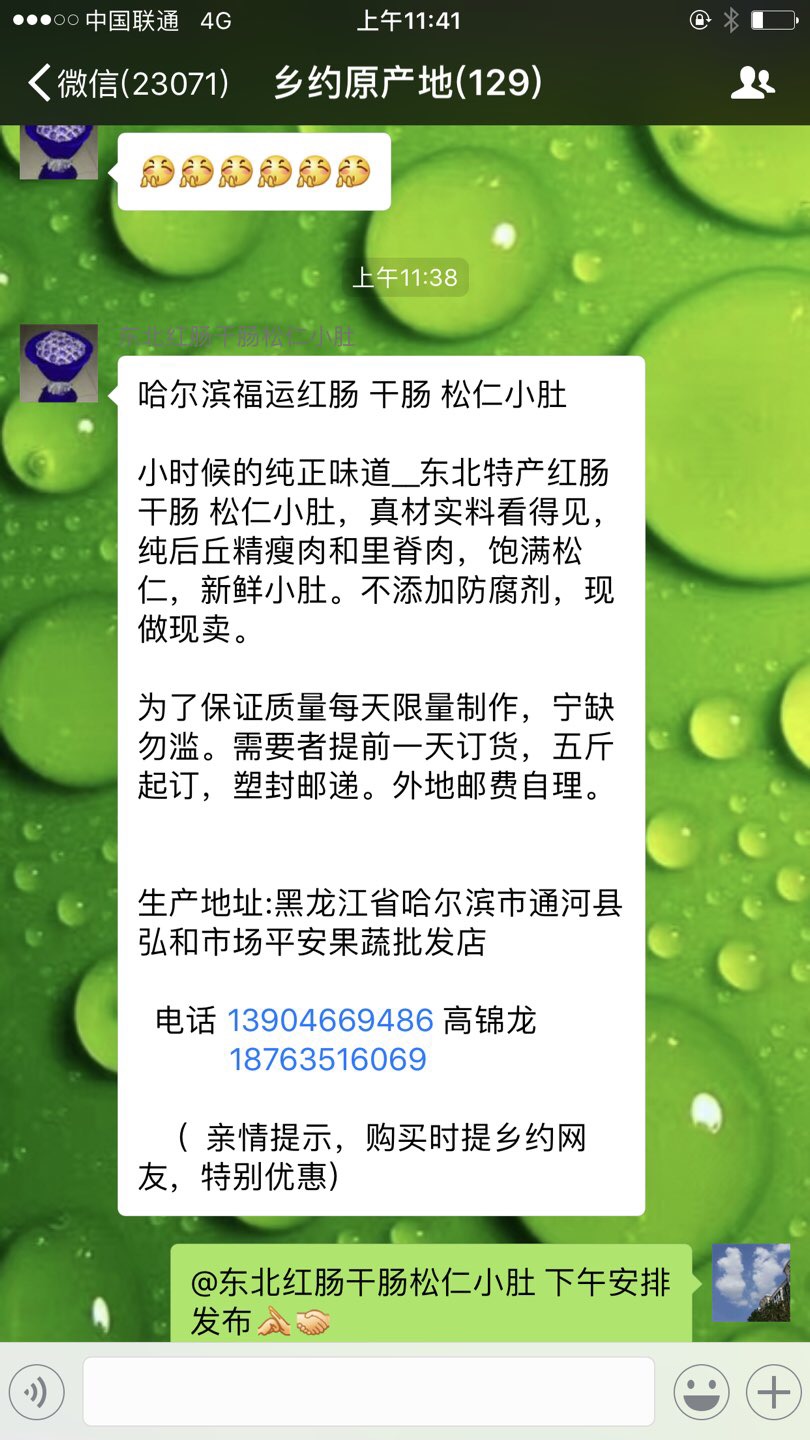Open 东北红肠干肠松仁小肚 sender's avatar profile
The height and width of the screenshot is (1440, 810).
(x=59, y=363)
